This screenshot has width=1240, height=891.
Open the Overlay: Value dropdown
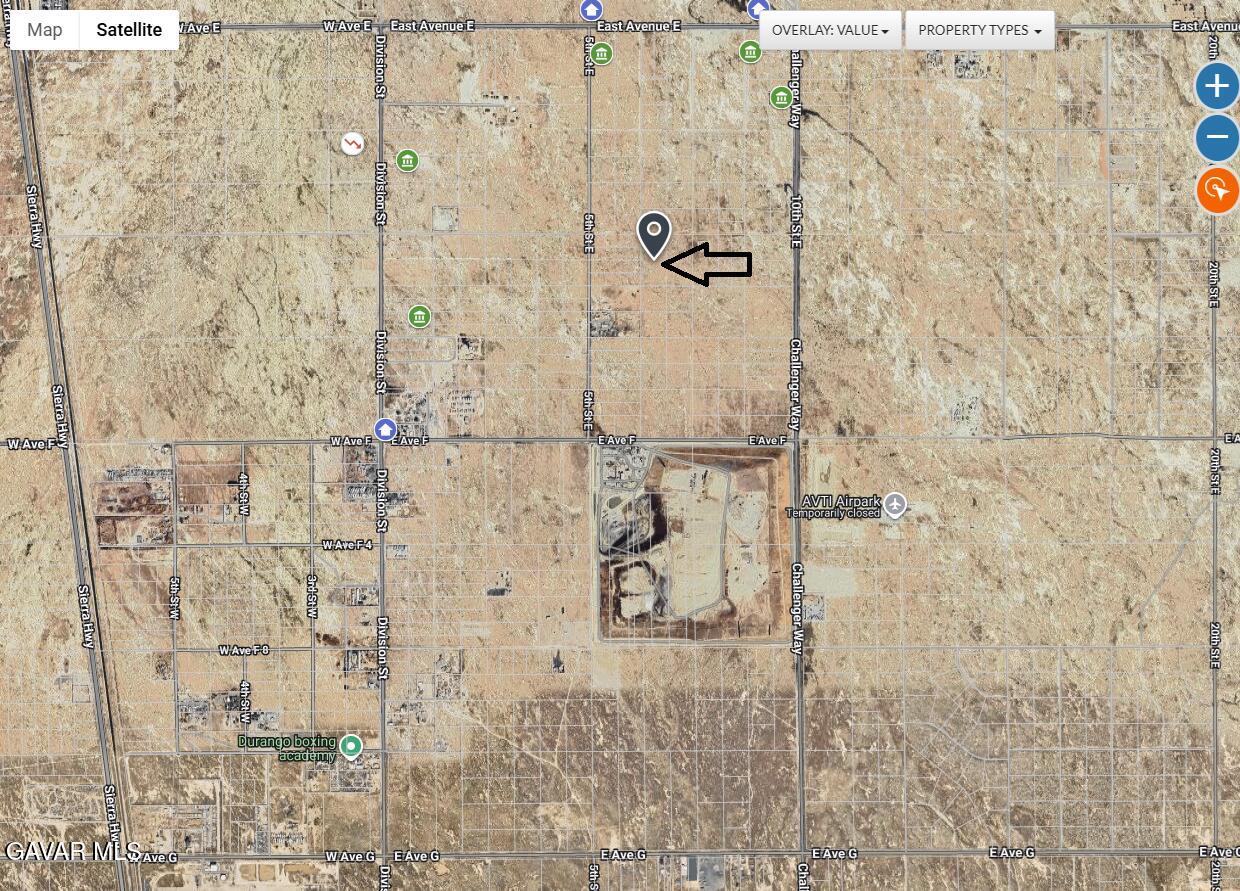(830, 30)
